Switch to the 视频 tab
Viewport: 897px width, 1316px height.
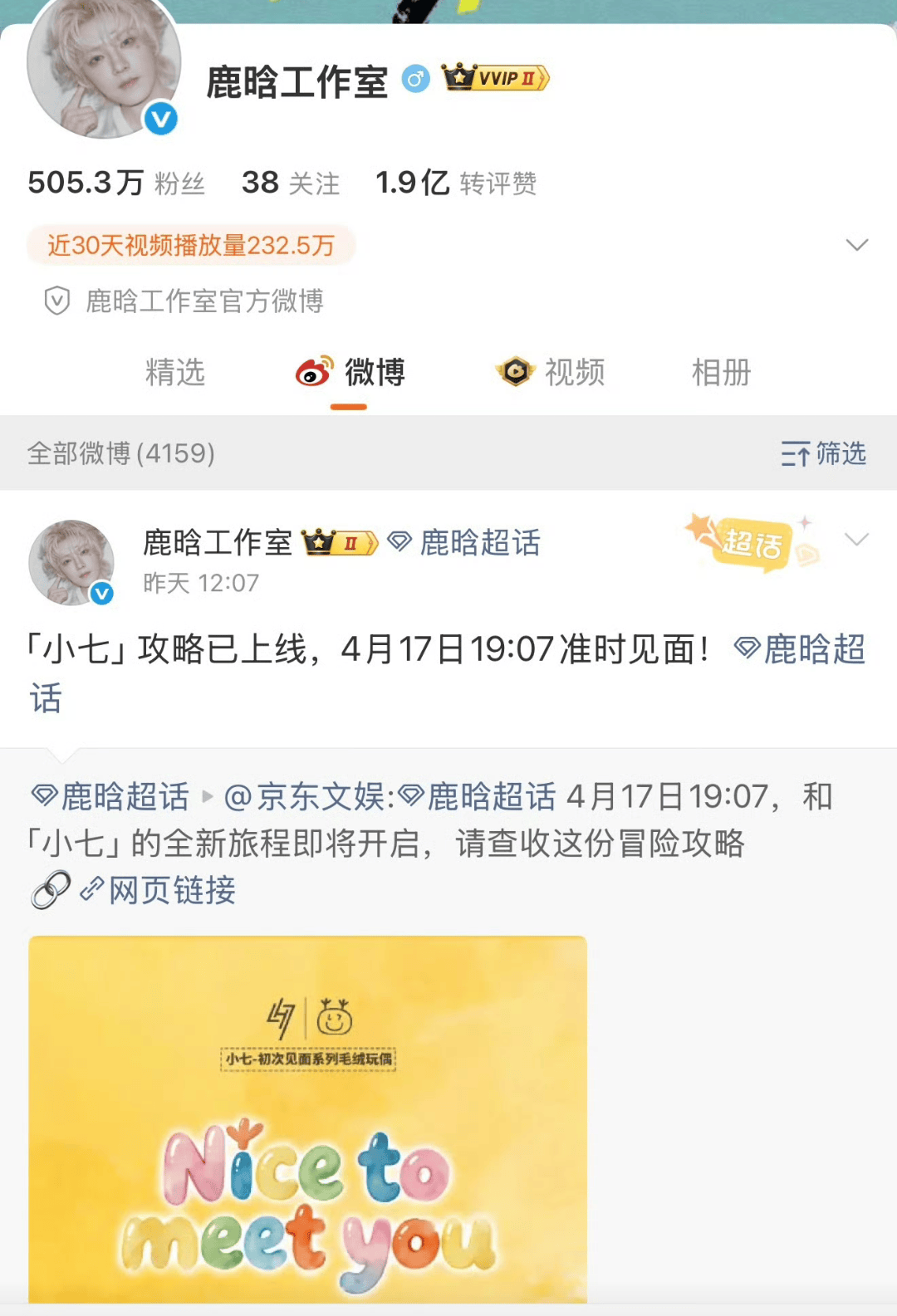click(551, 373)
